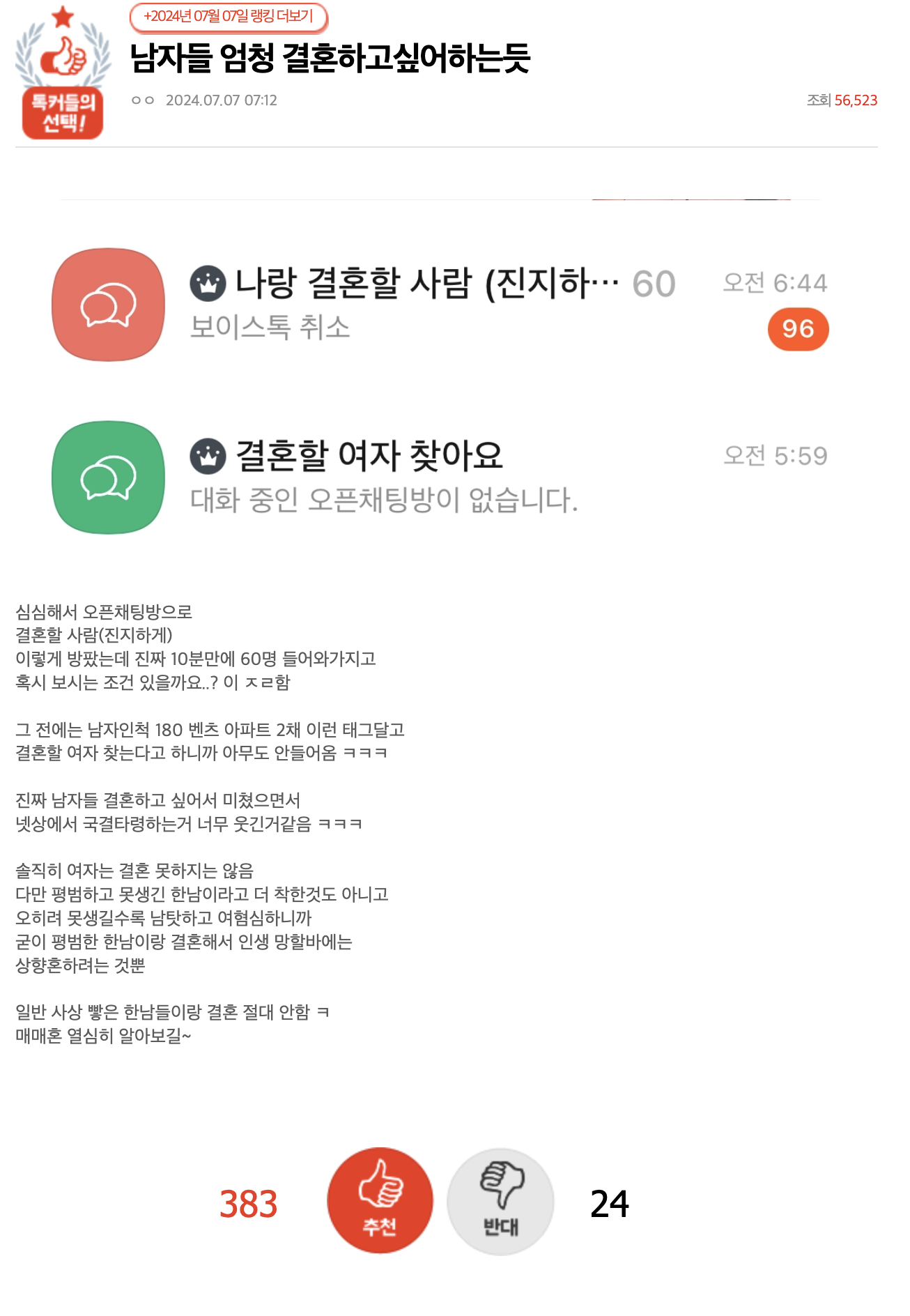The image size is (910, 1316).
Task: Open the 2024년 07월 07일 랭킹 더보기 link
Action: (229, 17)
